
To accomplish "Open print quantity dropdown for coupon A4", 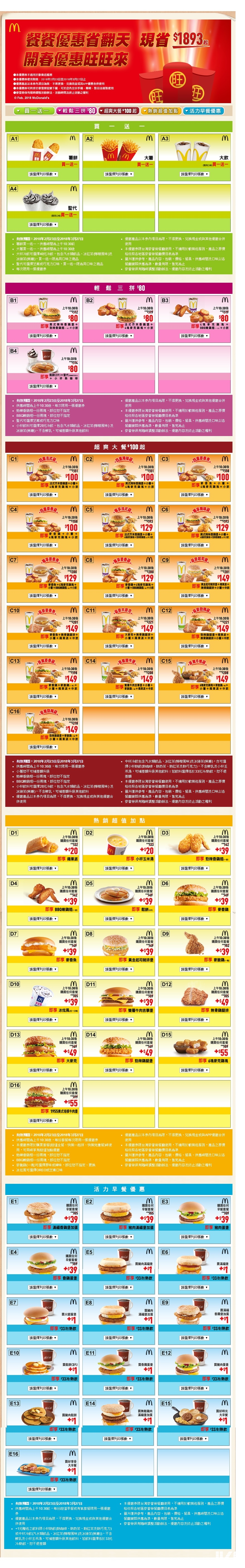I will point(43,225).
